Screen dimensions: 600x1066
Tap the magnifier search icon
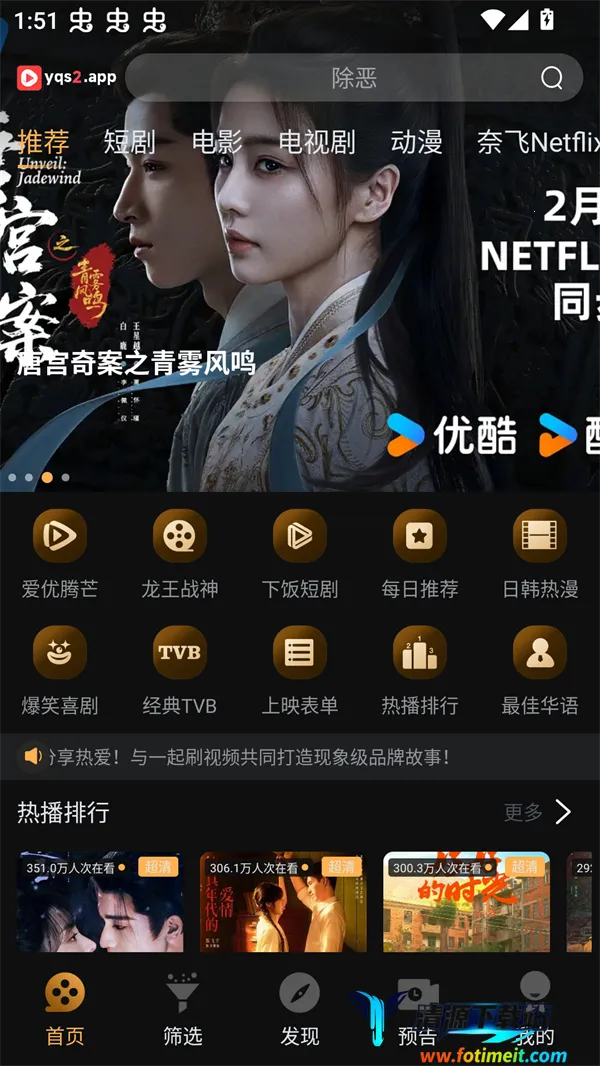pyautogui.click(x=552, y=78)
